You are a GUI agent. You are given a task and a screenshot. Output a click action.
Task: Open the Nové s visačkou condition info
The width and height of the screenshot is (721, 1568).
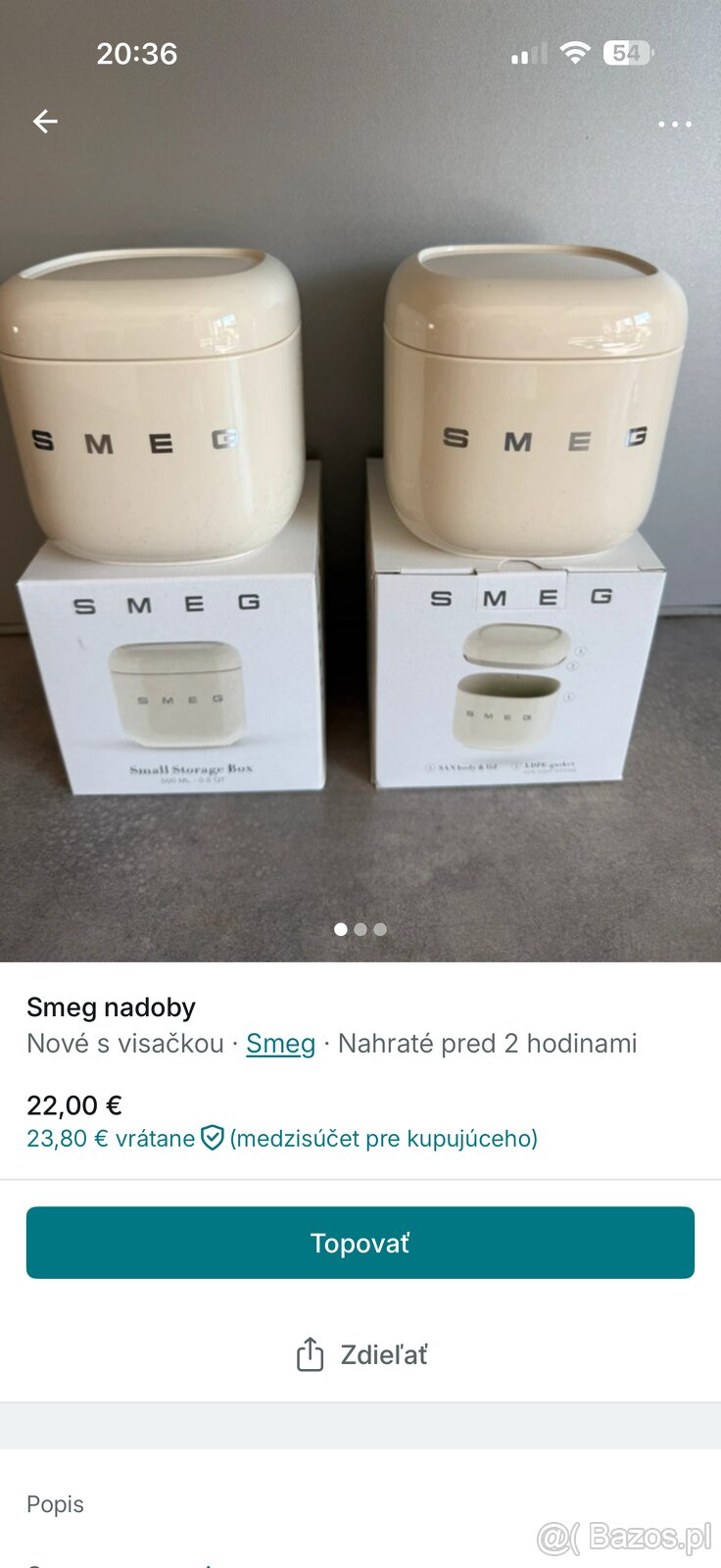coord(126,1044)
